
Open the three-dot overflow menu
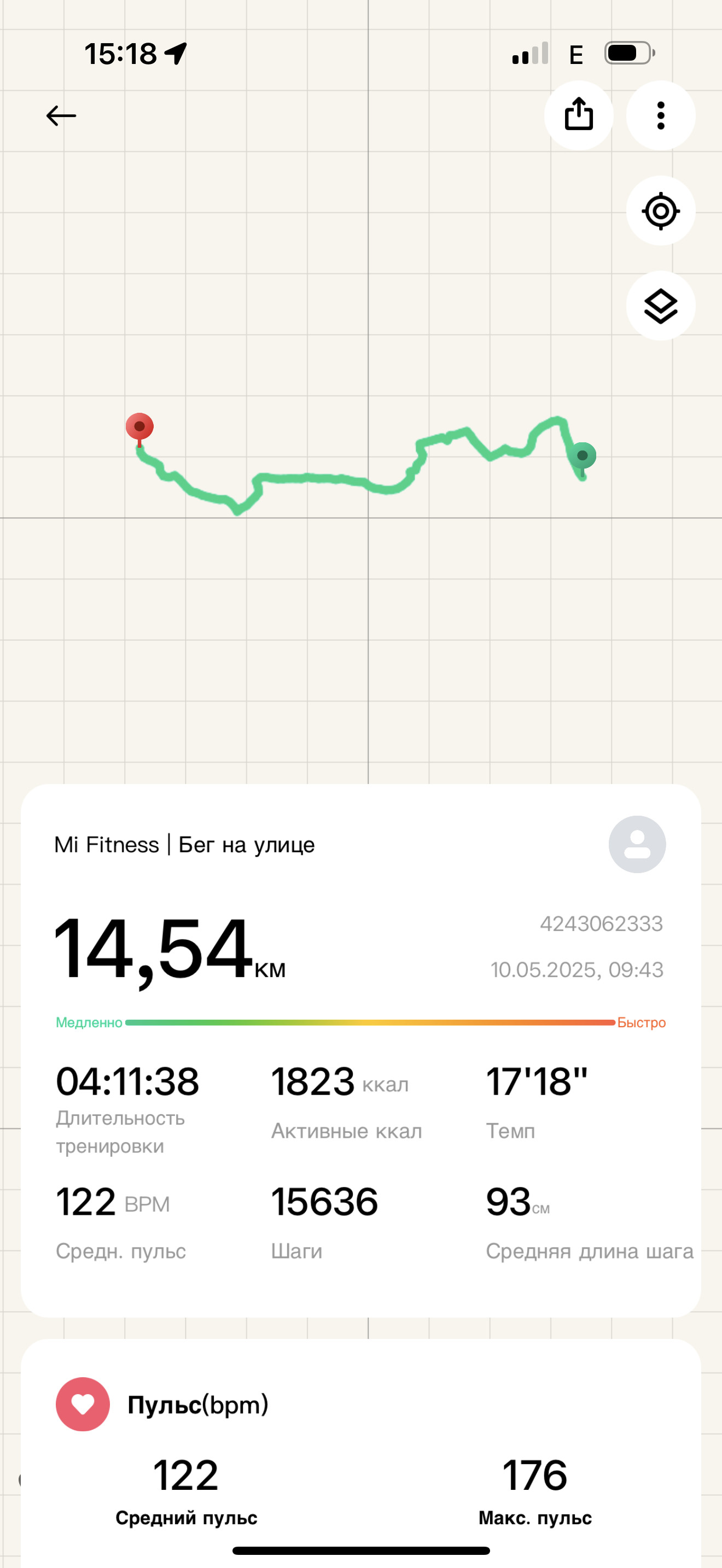coord(661,115)
